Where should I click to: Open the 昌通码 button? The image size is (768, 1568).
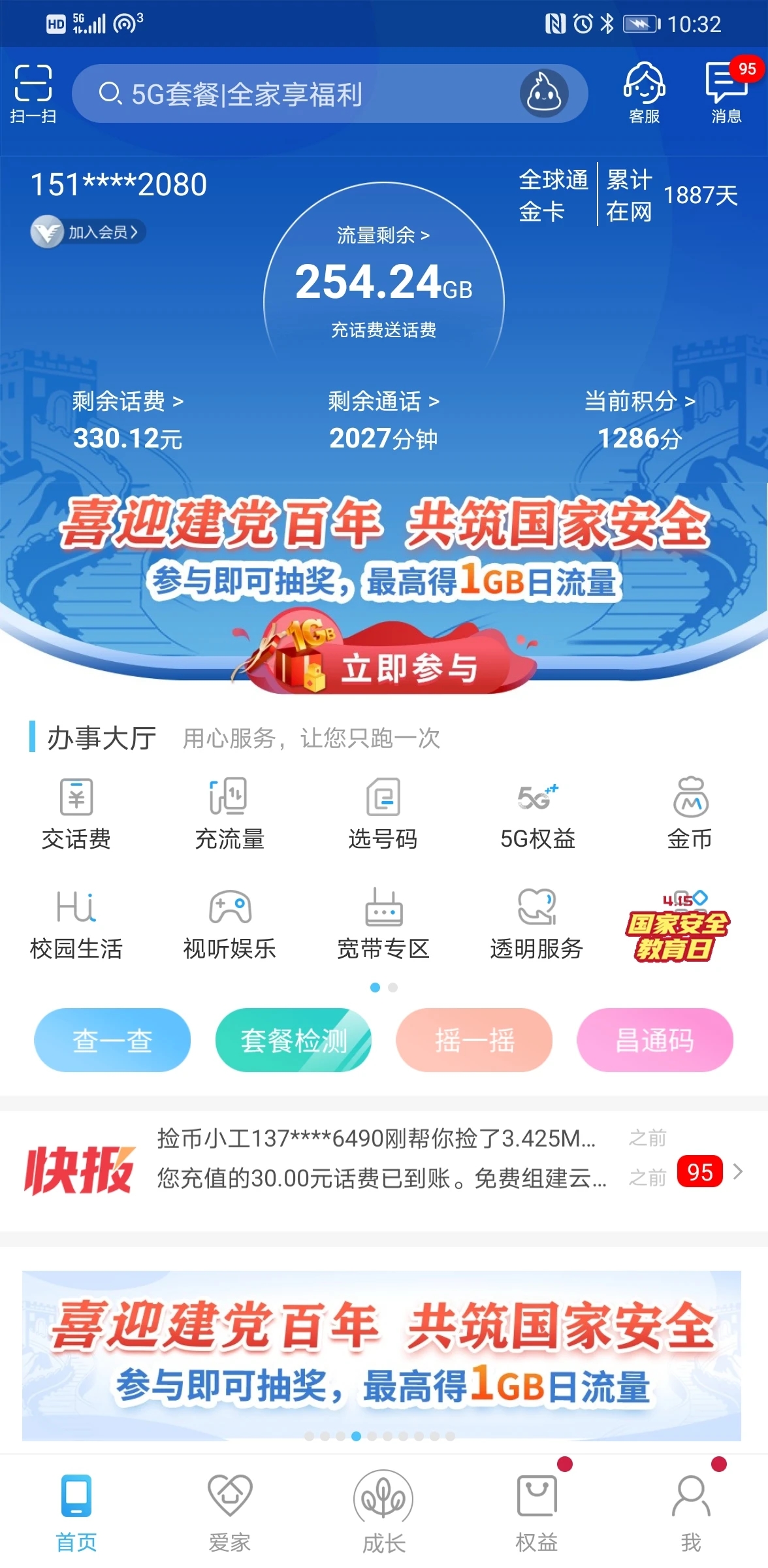[655, 1040]
